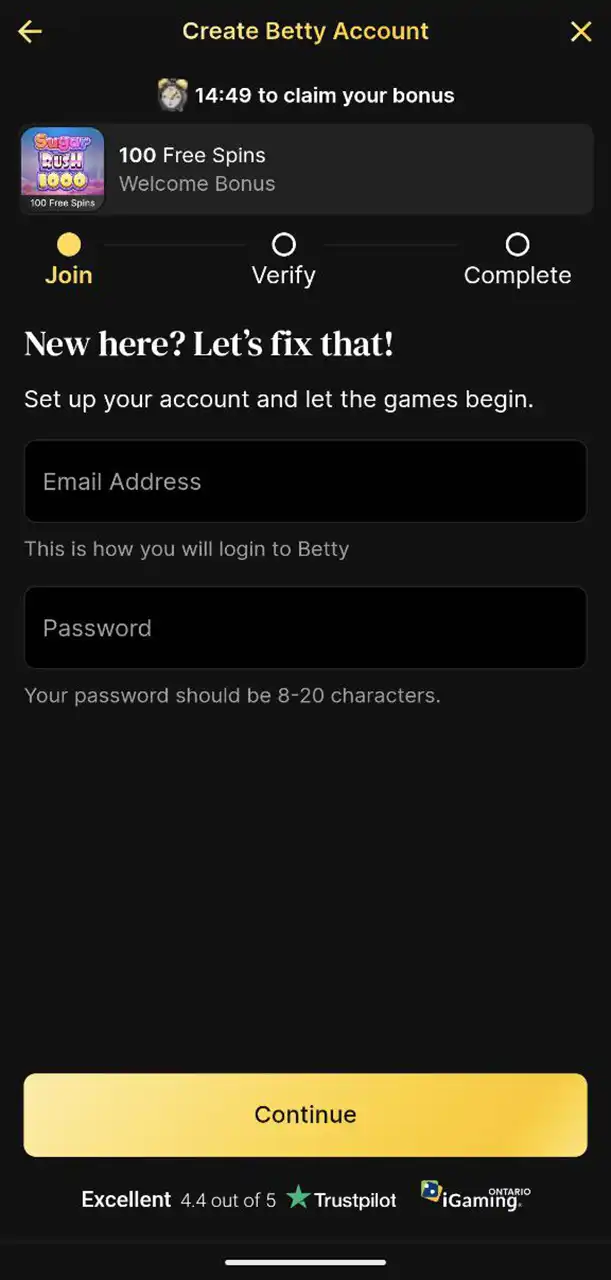The height and width of the screenshot is (1280, 611).
Task: Select the Password field
Action: click(x=305, y=628)
